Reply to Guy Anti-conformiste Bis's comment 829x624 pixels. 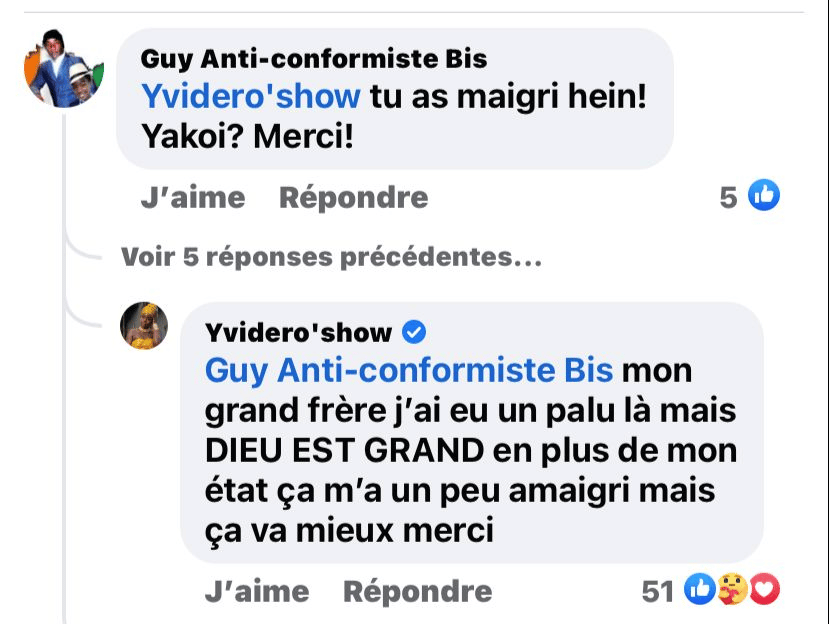coord(353,198)
